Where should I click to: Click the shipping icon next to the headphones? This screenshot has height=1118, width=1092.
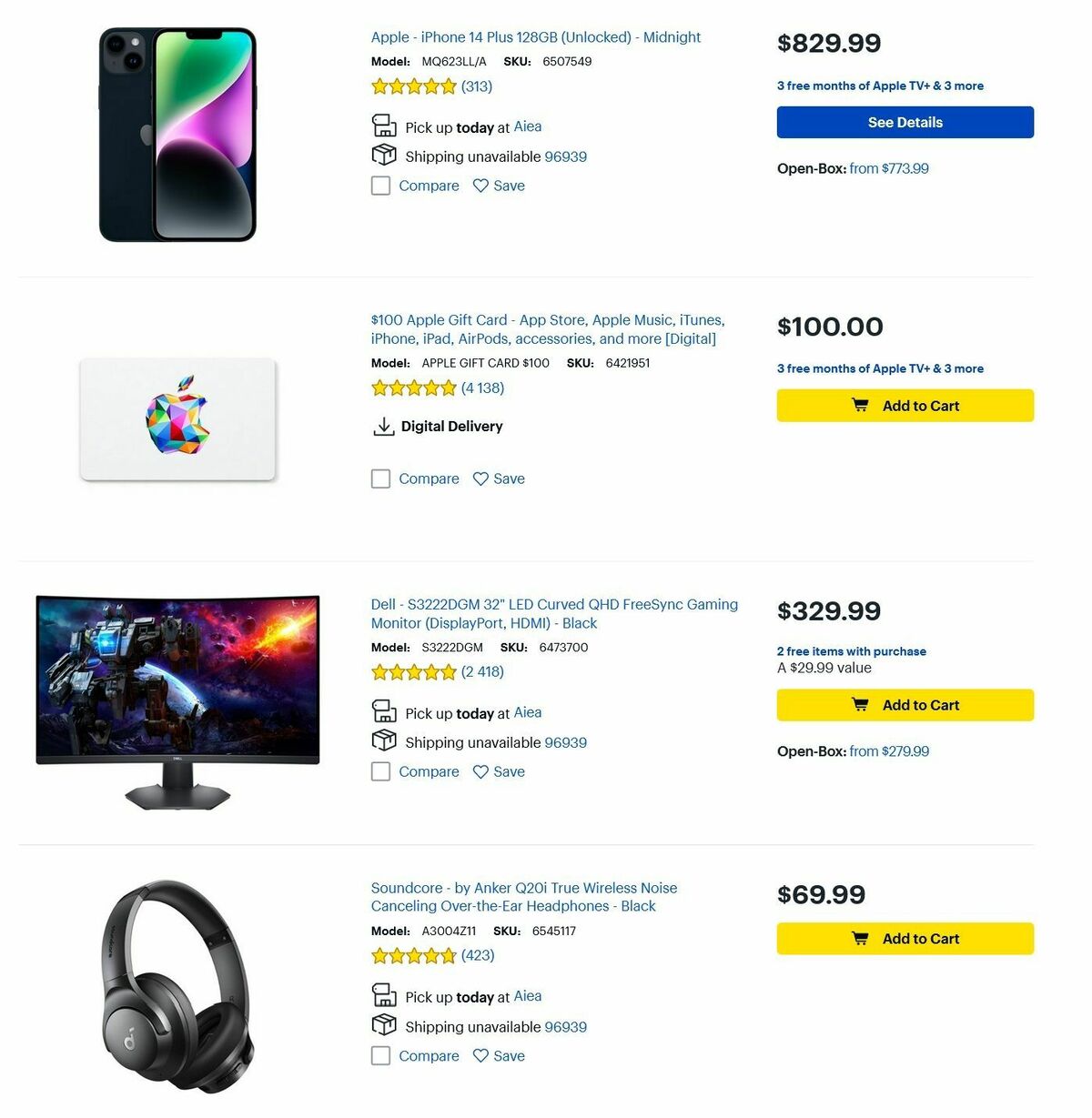(x=383, y=1025)
